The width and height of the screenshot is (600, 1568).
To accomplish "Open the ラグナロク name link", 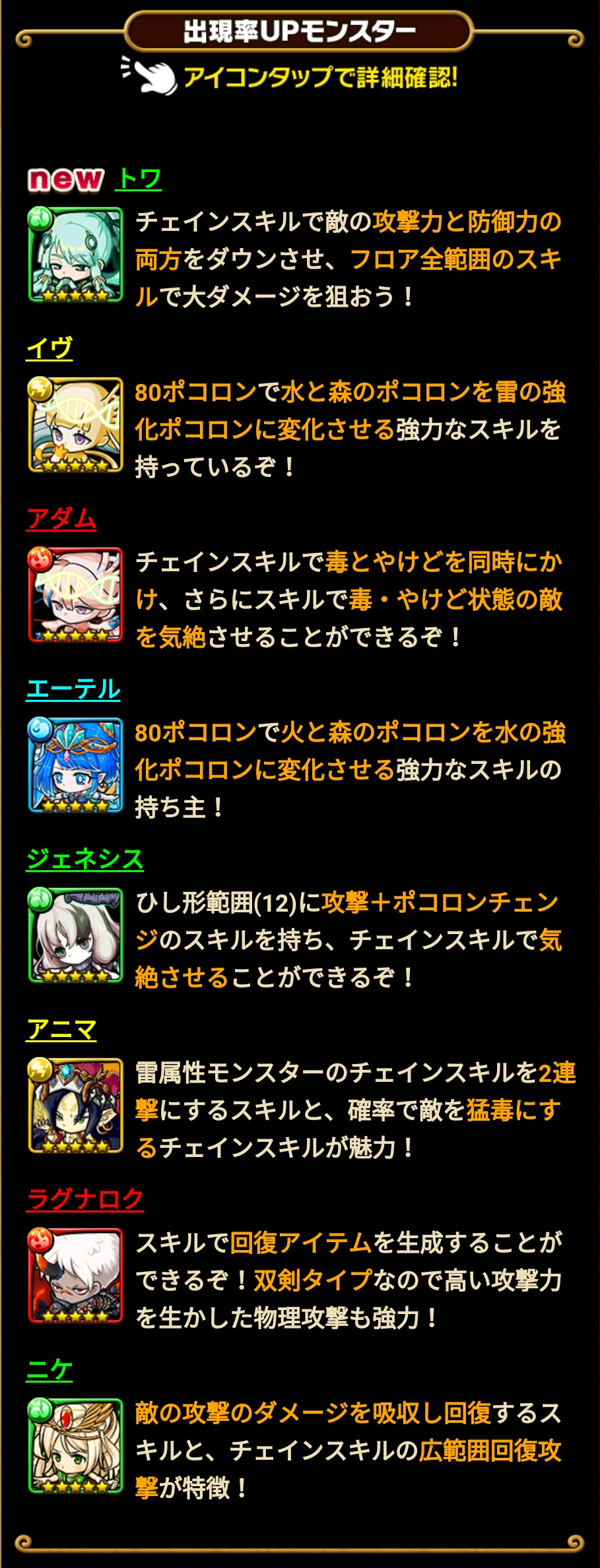I will click(85, 1199).
